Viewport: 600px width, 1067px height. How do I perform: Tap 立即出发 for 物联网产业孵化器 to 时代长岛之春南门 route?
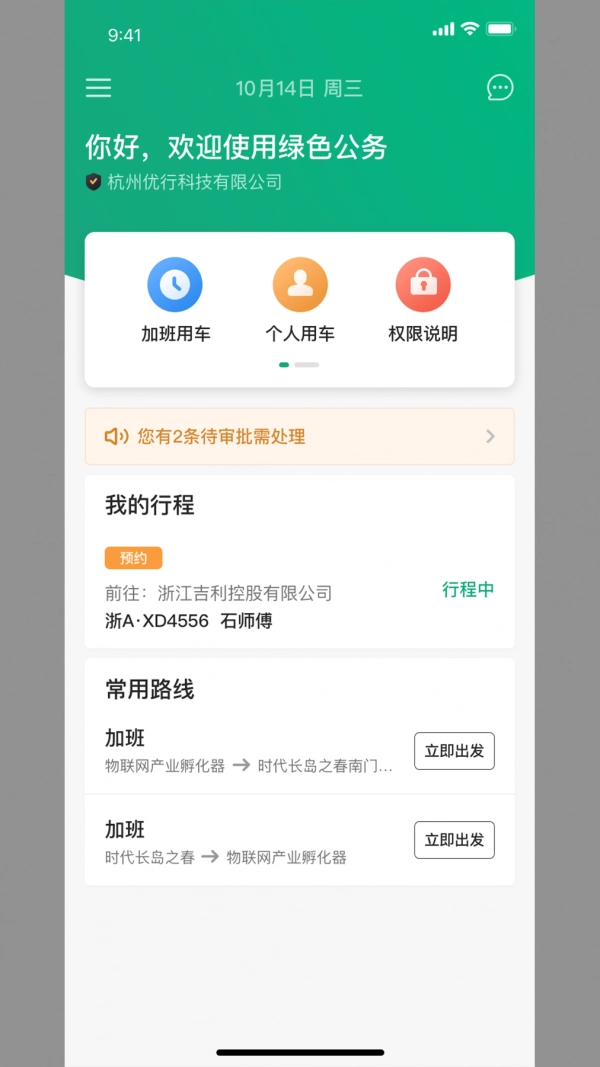click(x=454, y=751)
